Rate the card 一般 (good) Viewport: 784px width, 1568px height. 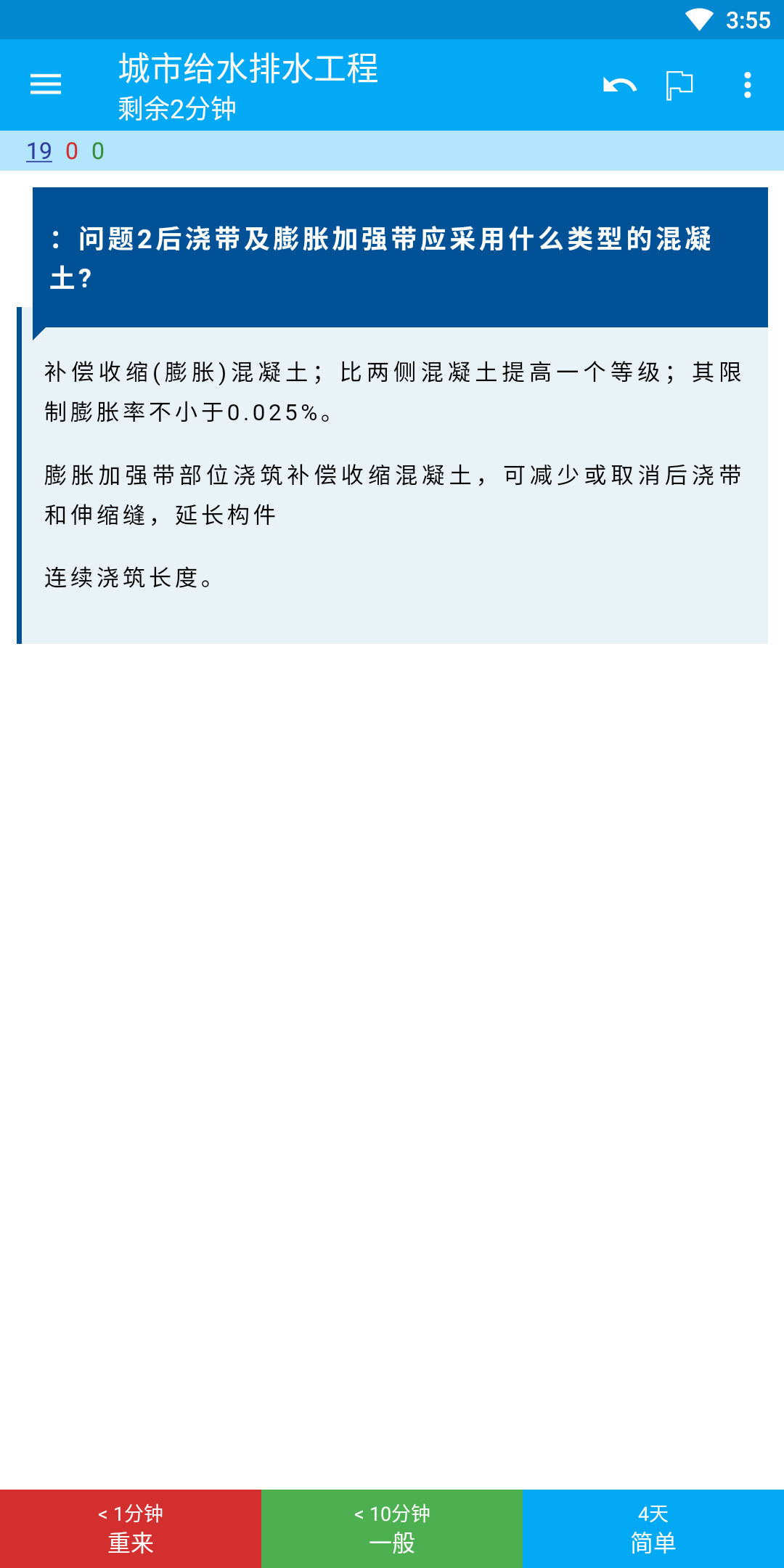coord(392,1529)
